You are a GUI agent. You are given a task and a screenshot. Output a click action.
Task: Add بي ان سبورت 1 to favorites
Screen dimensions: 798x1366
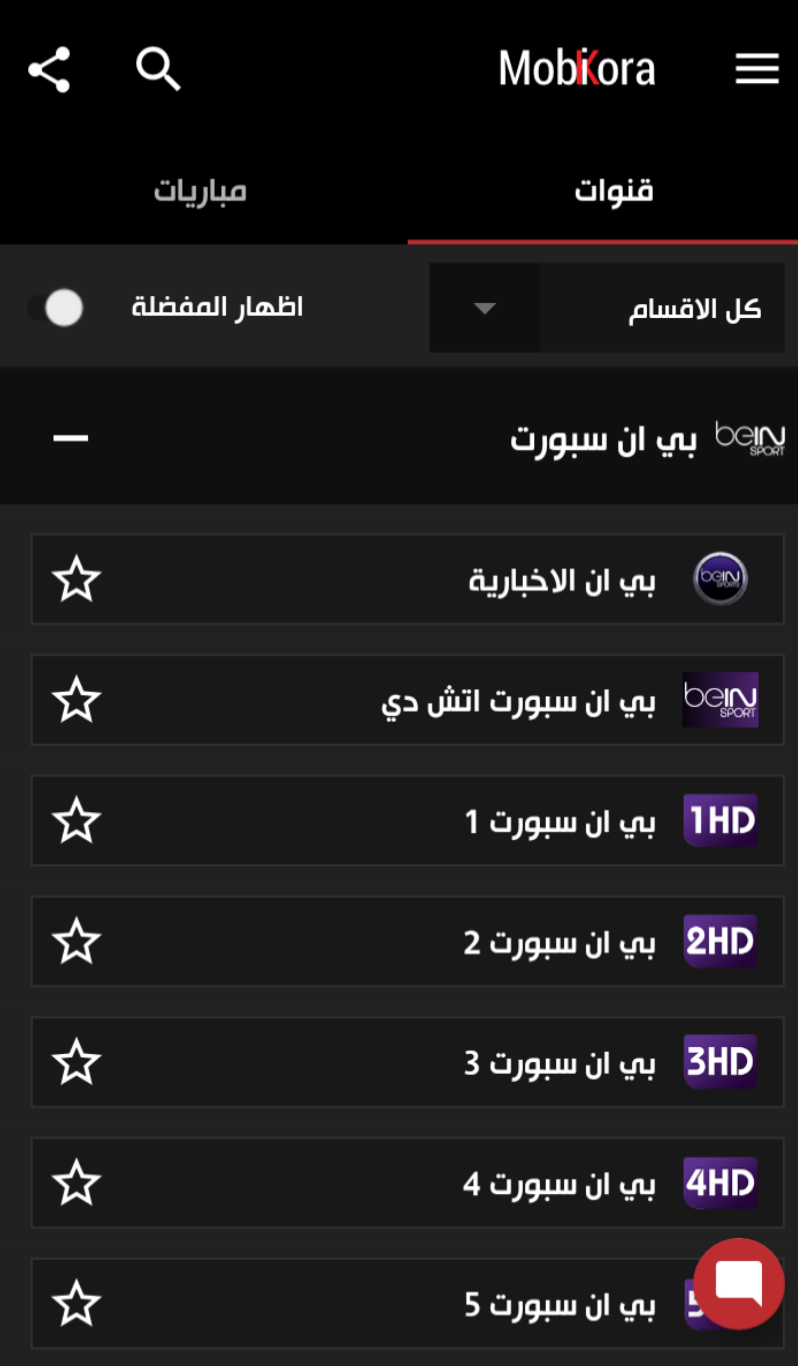[76, 821]
